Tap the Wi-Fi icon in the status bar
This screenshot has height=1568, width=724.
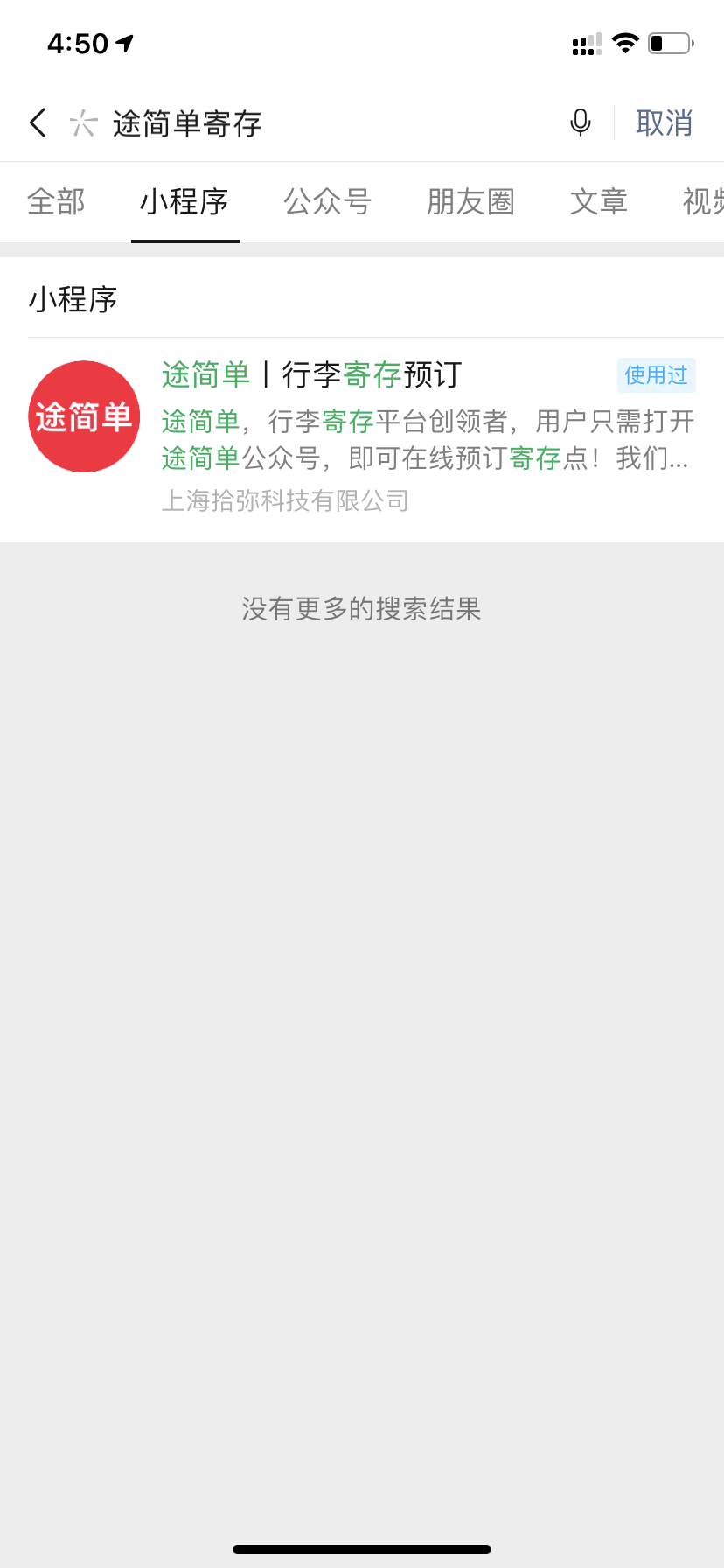click(x=625, y=42)
